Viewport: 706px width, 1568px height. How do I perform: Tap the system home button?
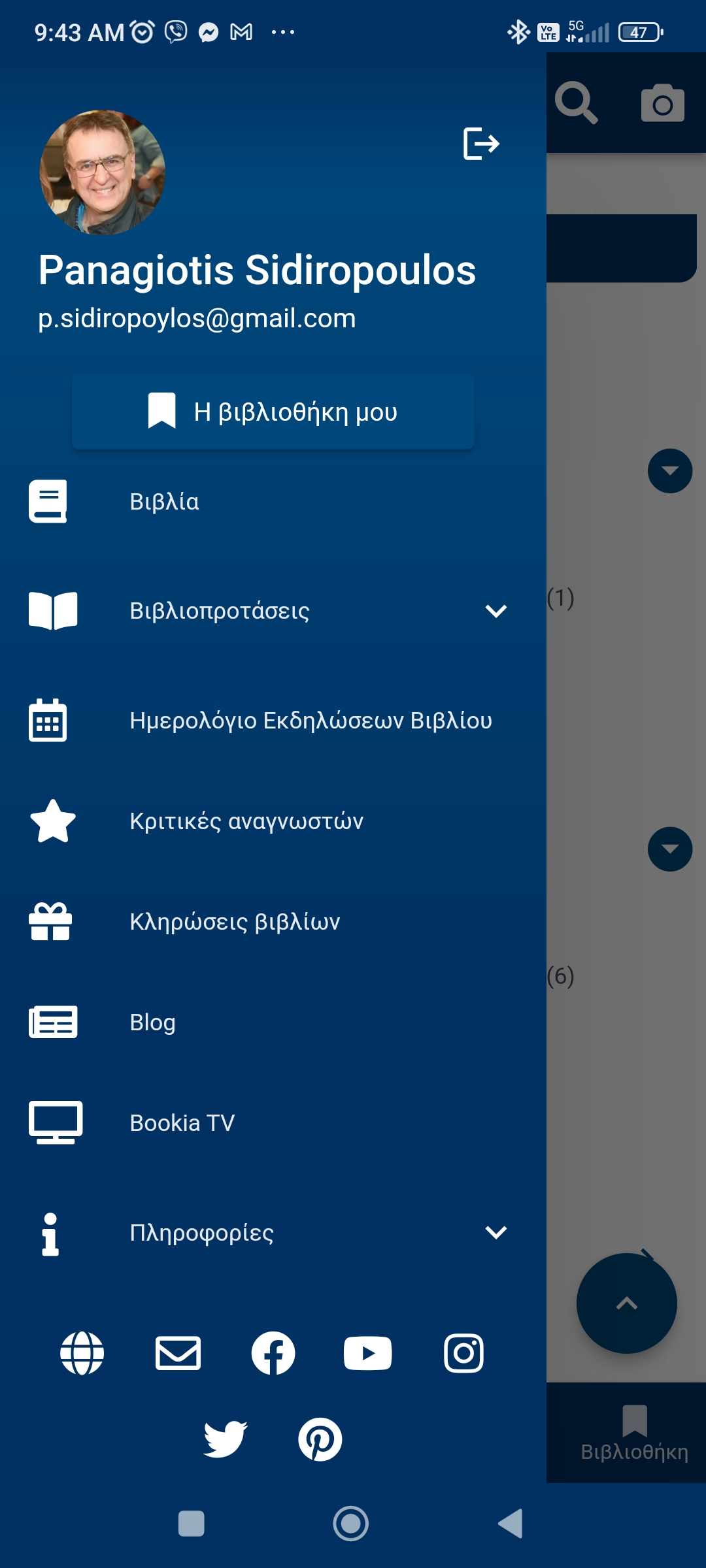pos(351,1524)
